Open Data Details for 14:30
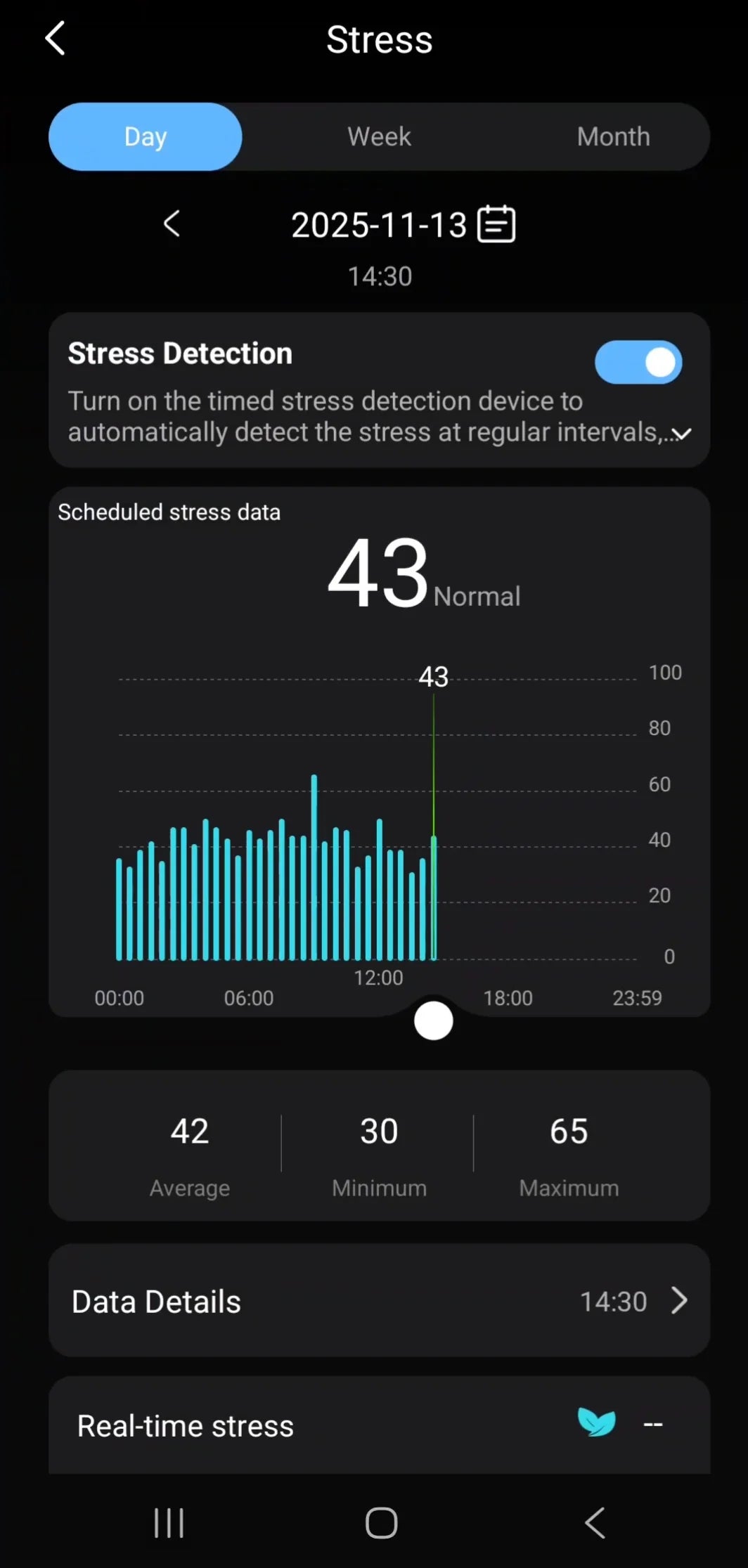Image resolution: width=748 pixels, height=1568 pixels. 379,1301
